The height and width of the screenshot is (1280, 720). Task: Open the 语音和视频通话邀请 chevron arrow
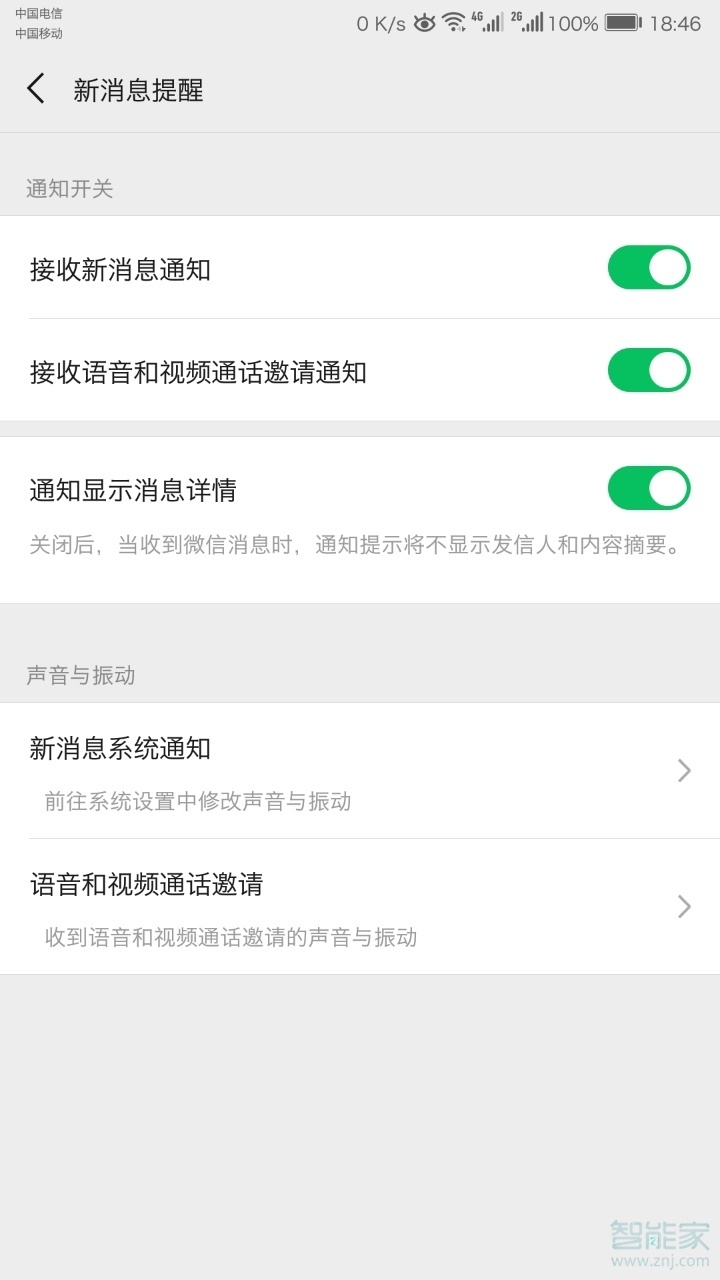coord(684,906)
